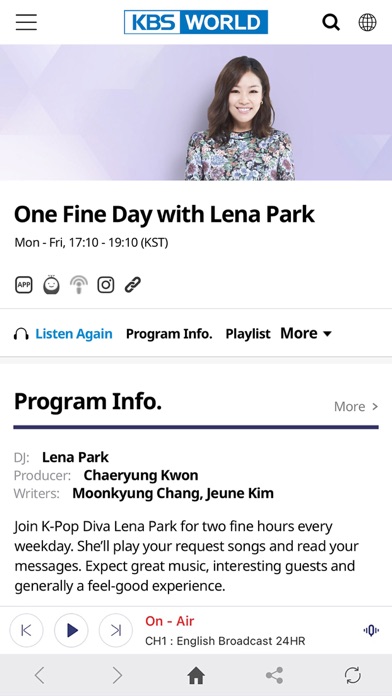The width and height of the screenshot is (392, 696).
Task: Go to home in bottom bar
Action: pos(196,676)
